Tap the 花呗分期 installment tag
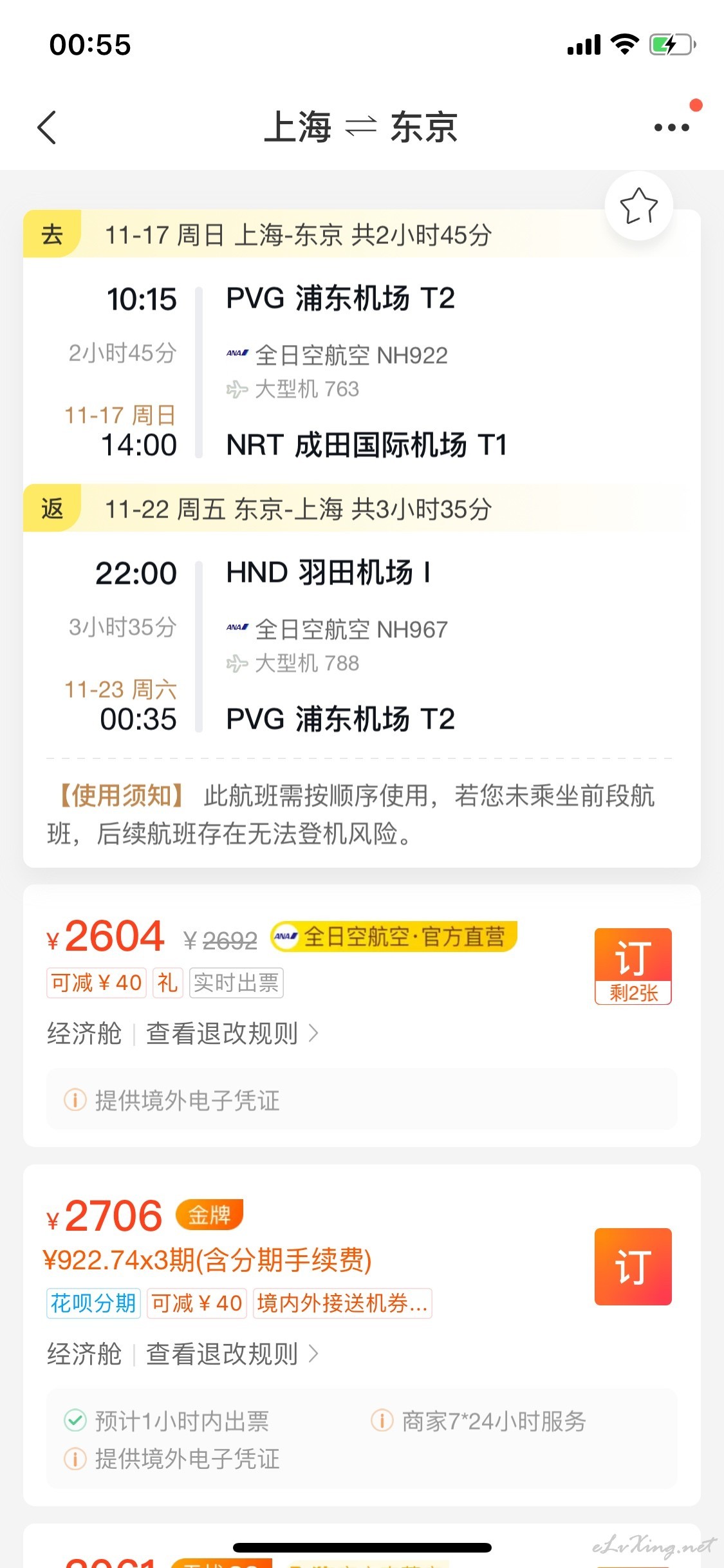This screenshot has height=1568, width=724. 93,1303
